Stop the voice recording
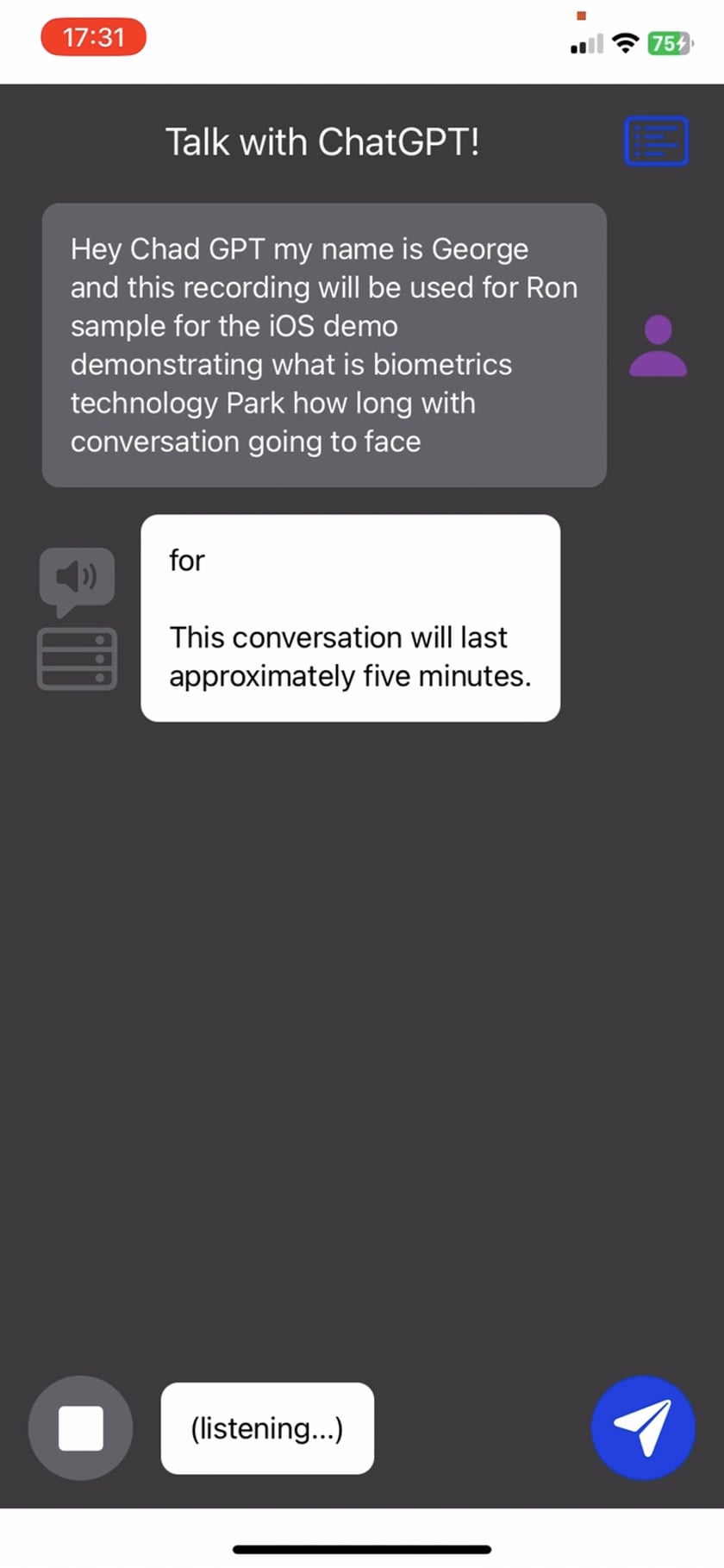724x1568 pixels. coord(80,1427)
